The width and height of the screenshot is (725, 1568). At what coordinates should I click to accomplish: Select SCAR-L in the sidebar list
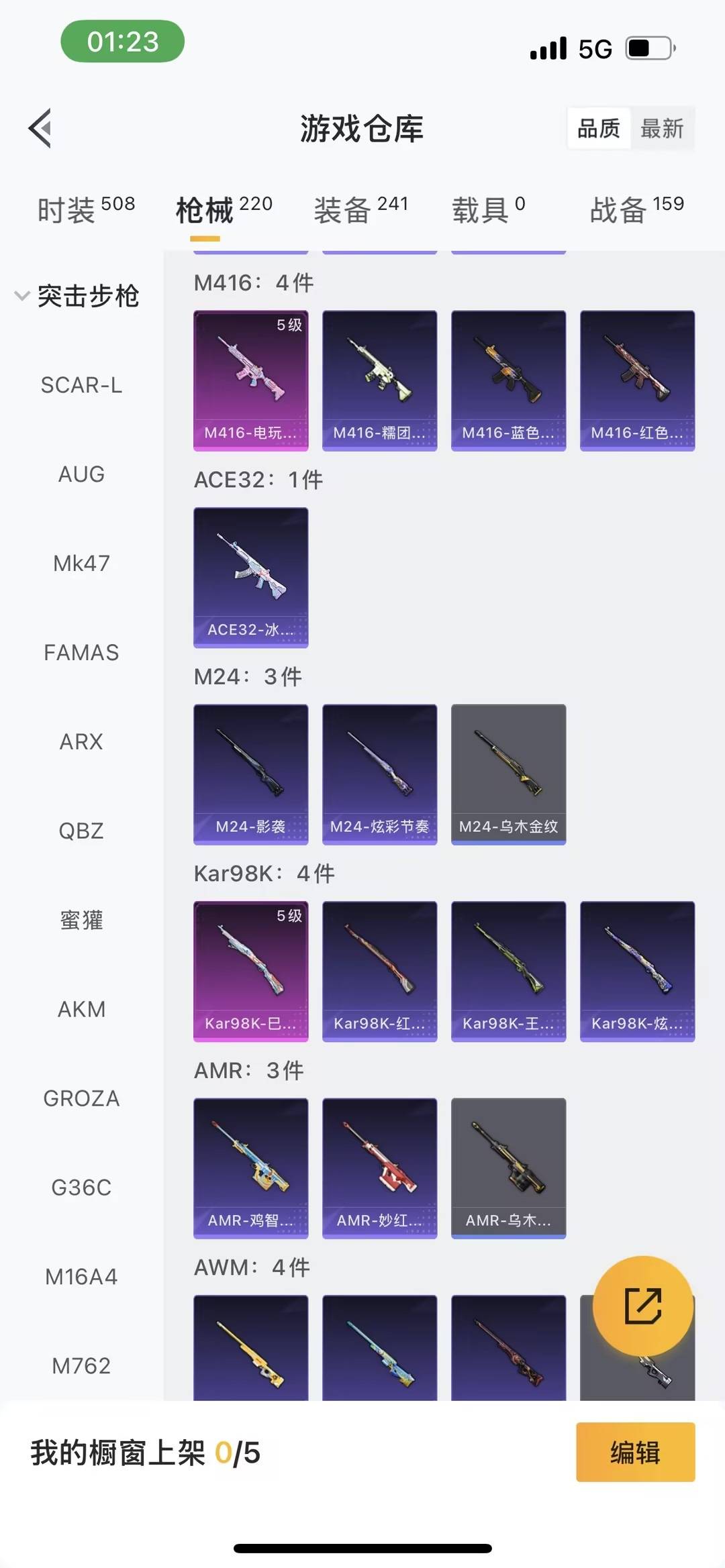82,384
